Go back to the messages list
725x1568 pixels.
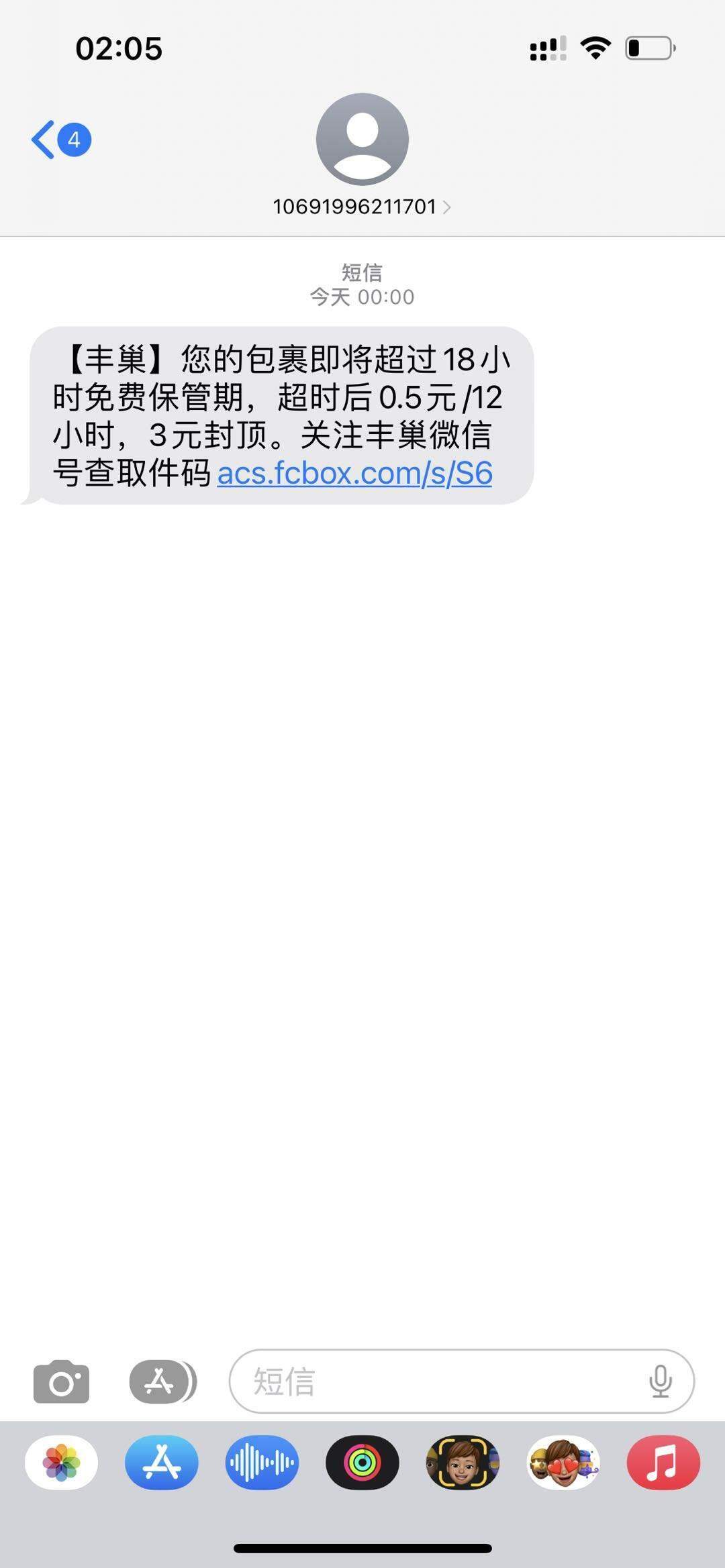tap(59, 140)
